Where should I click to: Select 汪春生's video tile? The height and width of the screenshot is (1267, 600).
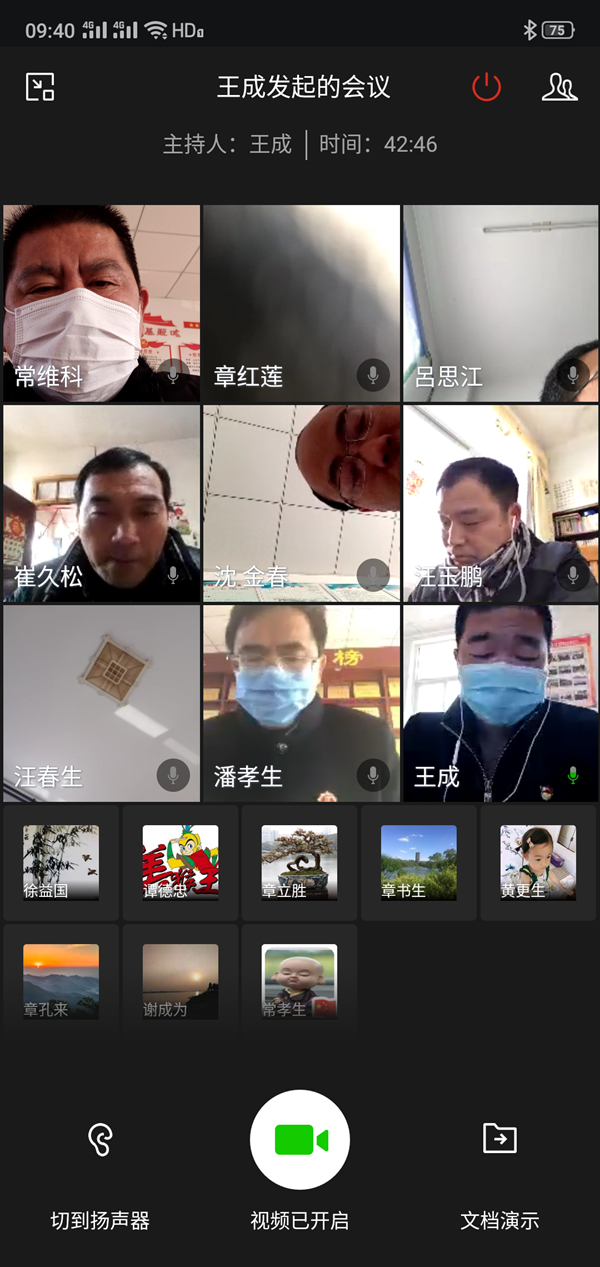pos(101,703)
